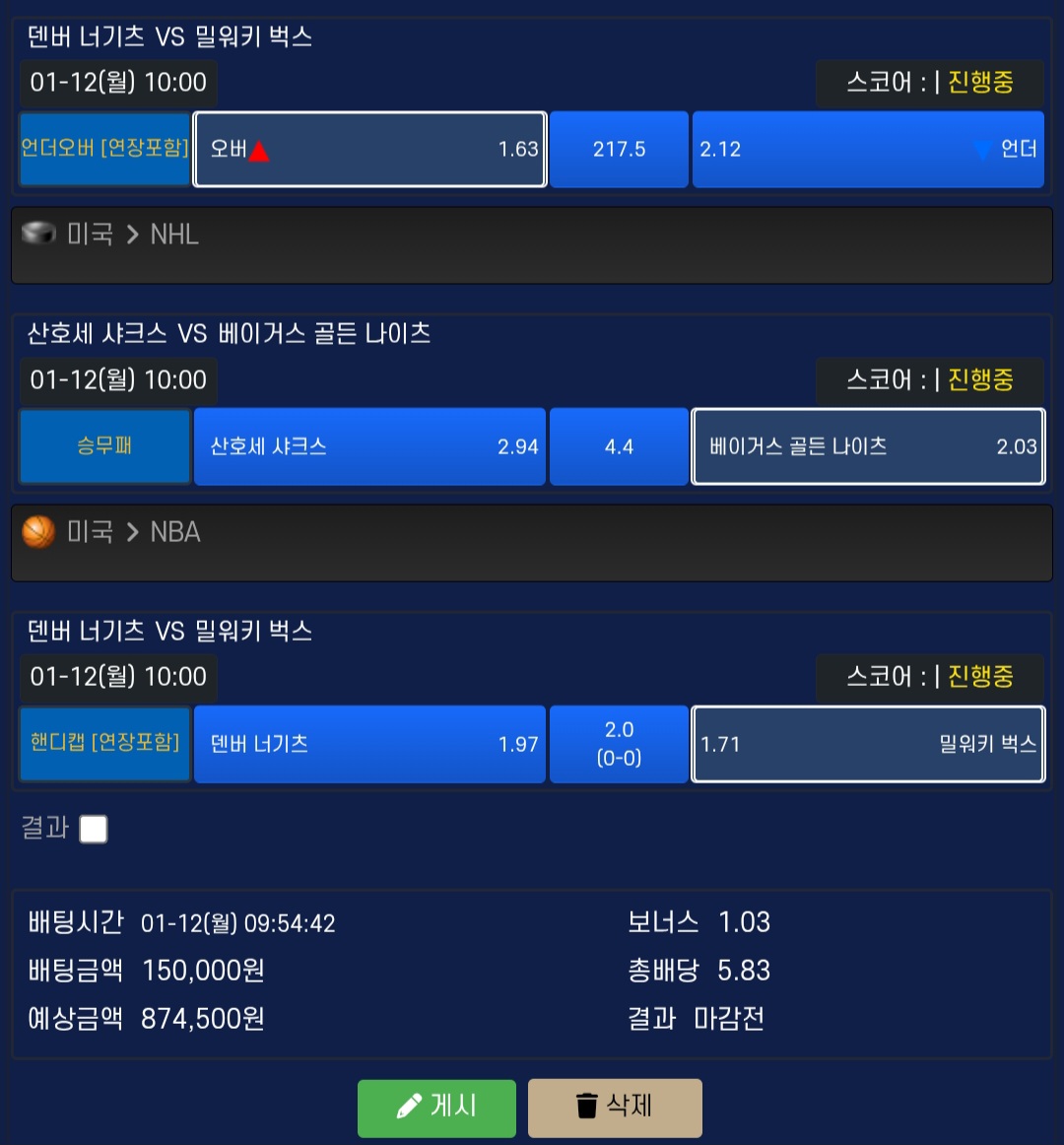The height and width of the screenshot is (1145, 1064).
Task: Select 밀워키 벅스 handicap at 1.71
Action: coord(868,744)
